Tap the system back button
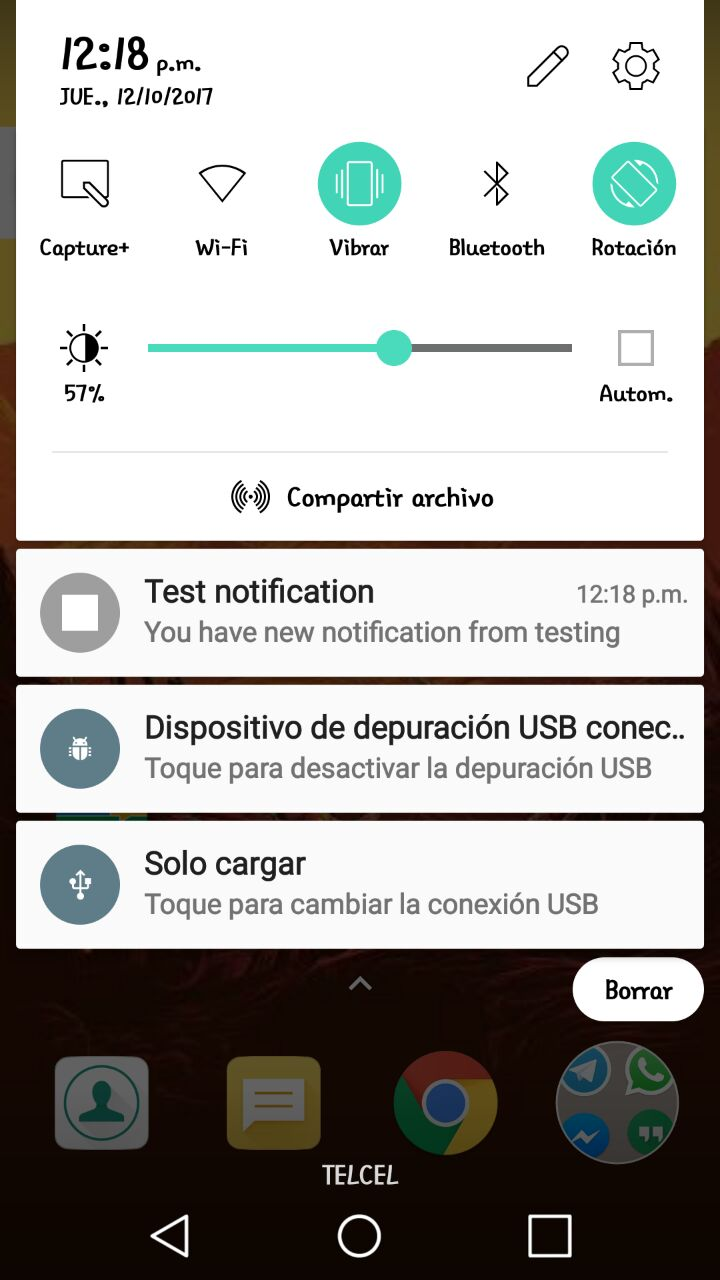720x1280 pixels. point(170,1236)
